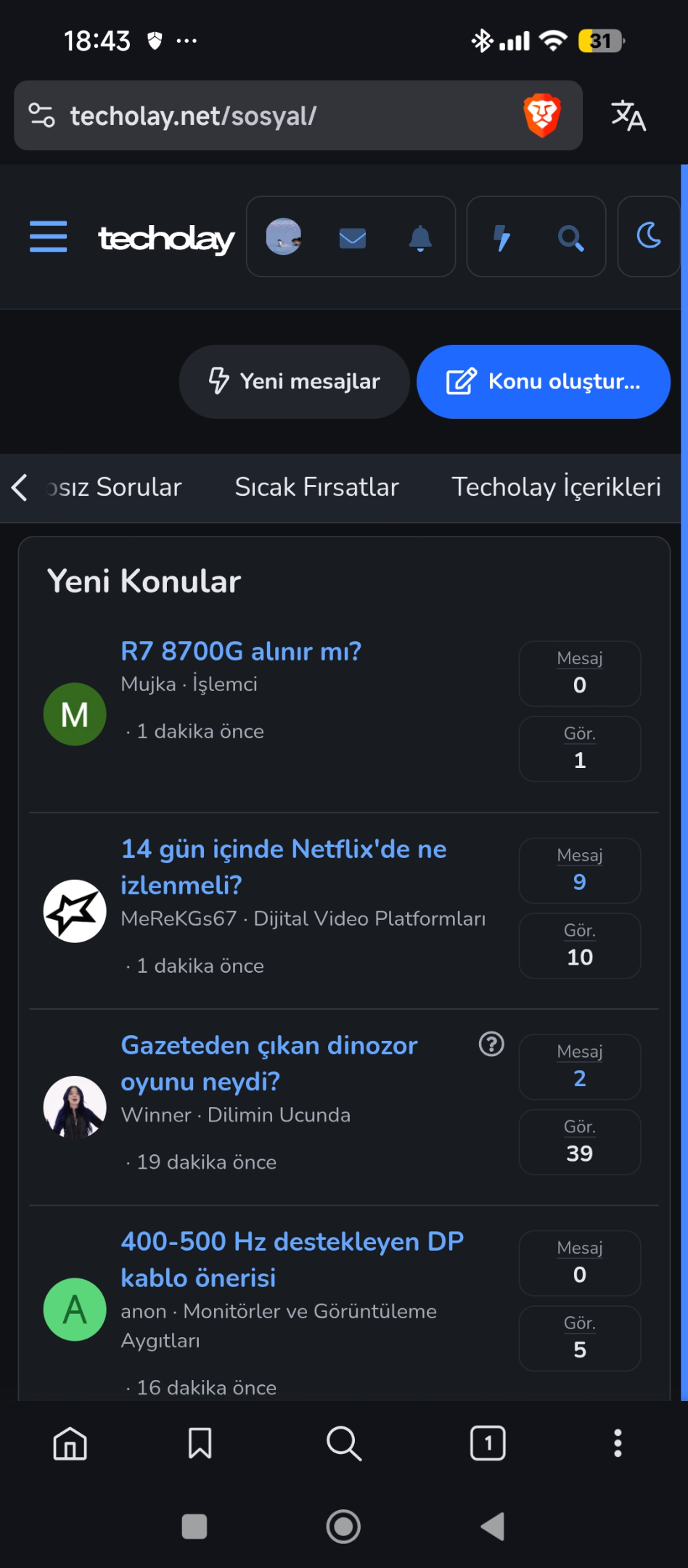This screenshot has height=1568, width=688.
Task: Open the hamburger menu
Action: (48, 237)
